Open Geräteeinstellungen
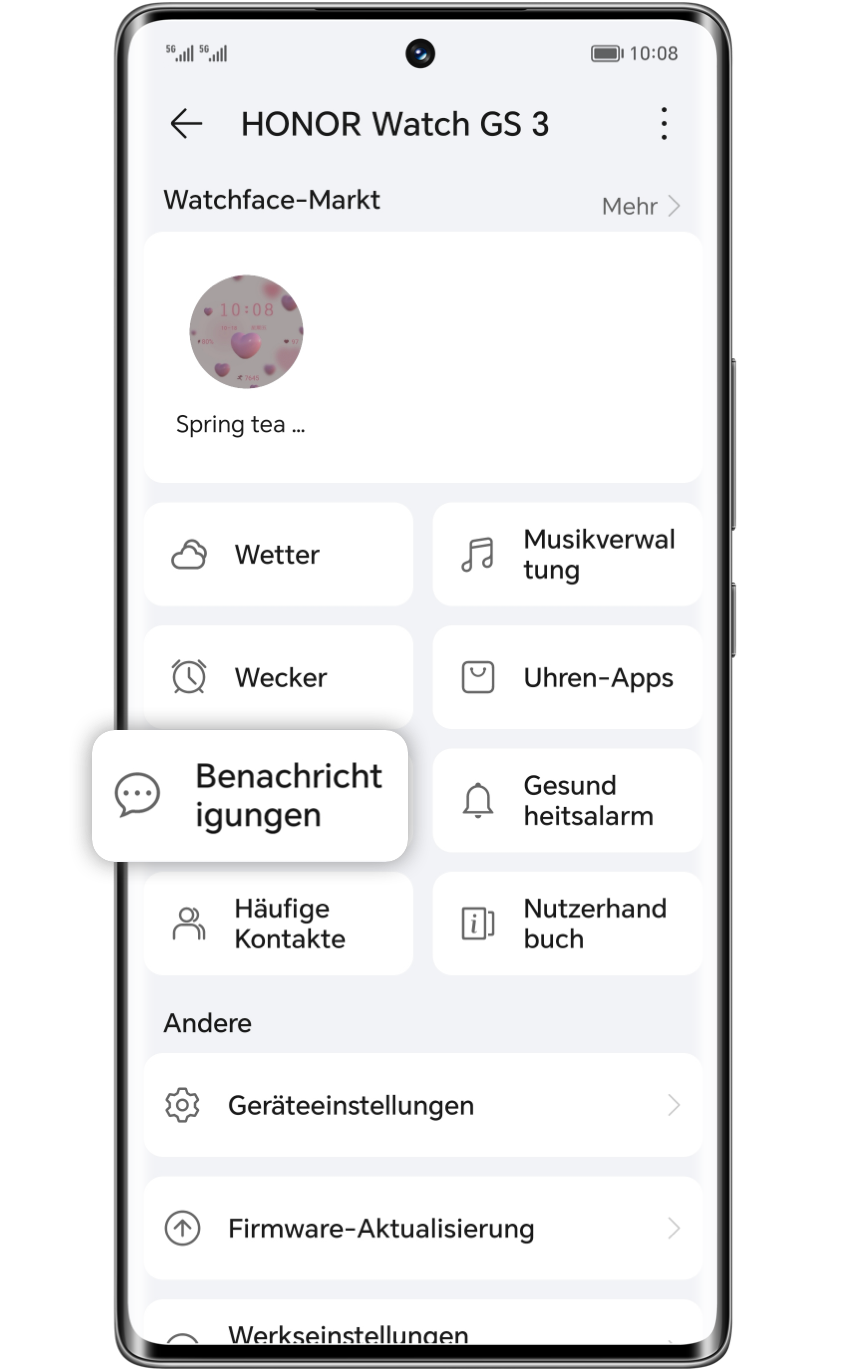Viewport: 846px width, 1370px height. tap(422, 1106)
